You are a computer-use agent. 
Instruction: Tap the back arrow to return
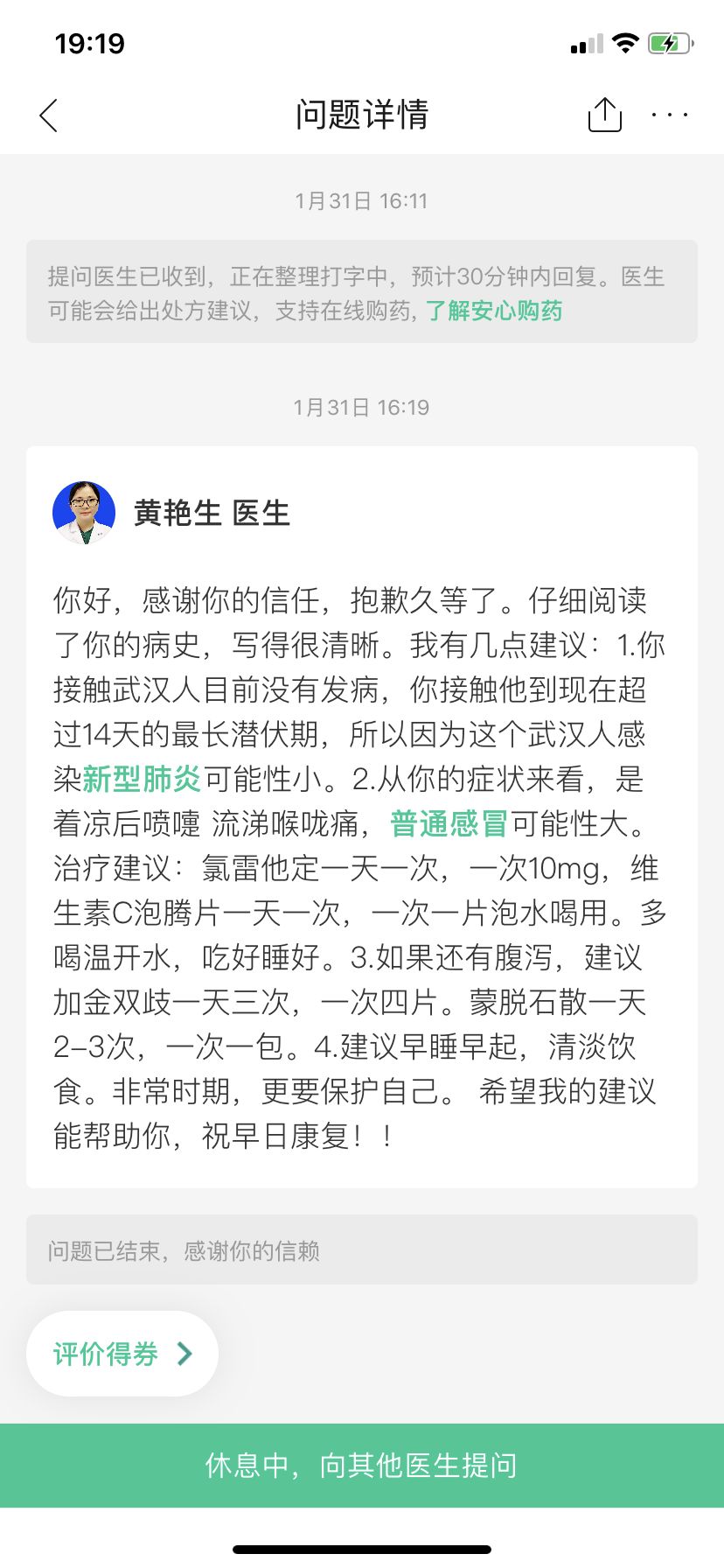pyautogui.click(x=48, y=114)
